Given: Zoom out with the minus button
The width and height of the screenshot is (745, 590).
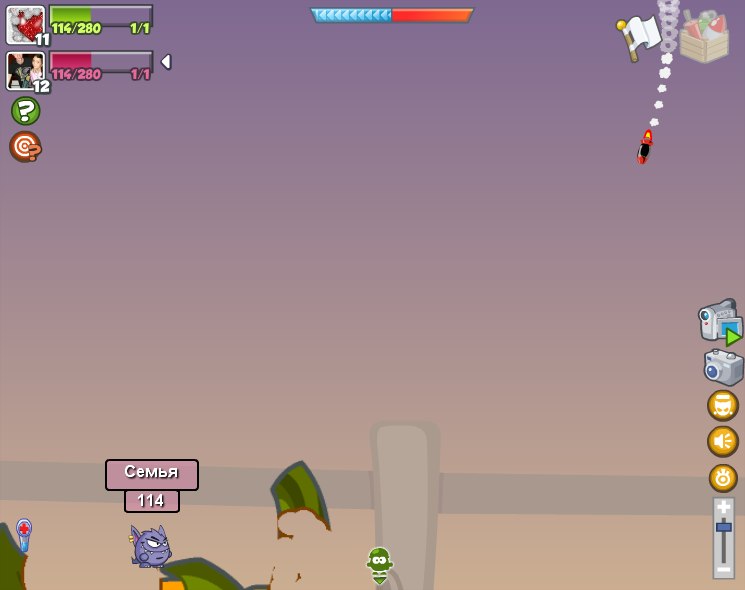Looking at the screenshot, I should pyautogui.click(x=723, y=568).
